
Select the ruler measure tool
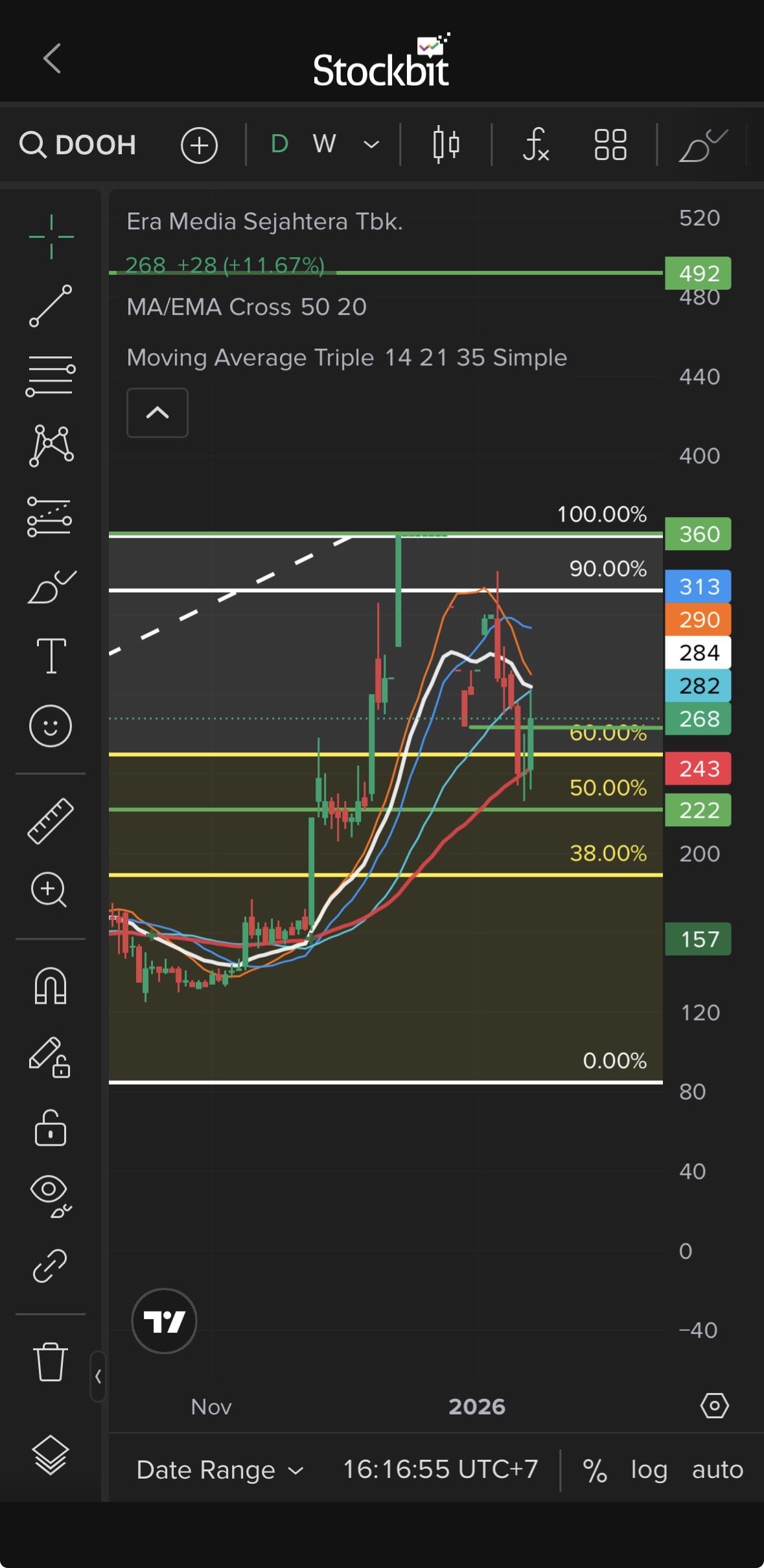point(51,821)
